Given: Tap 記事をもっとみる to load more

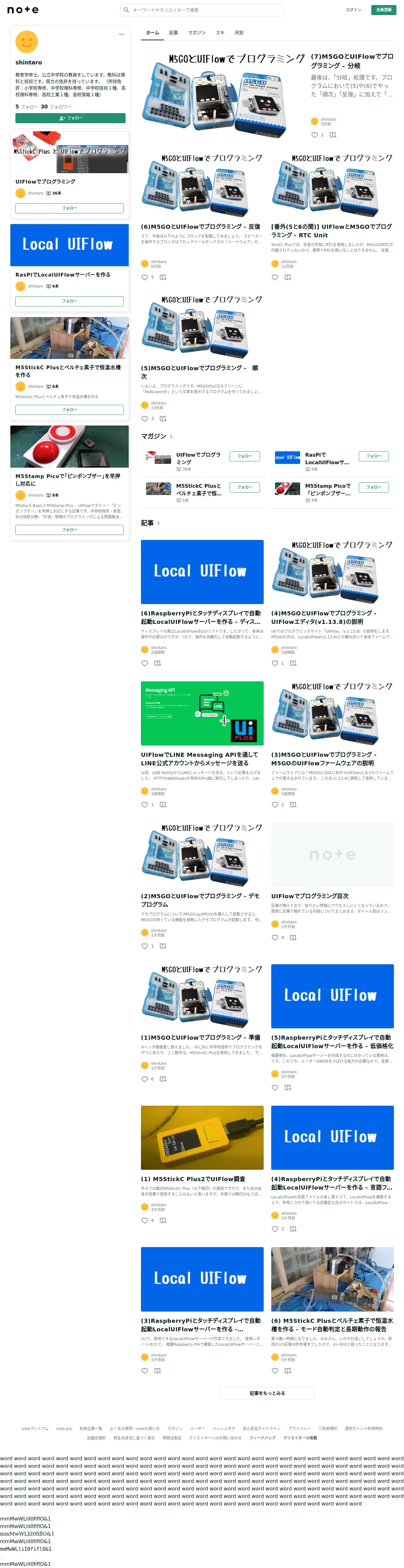Looking at the screenshot, I should coord(267,1393).
